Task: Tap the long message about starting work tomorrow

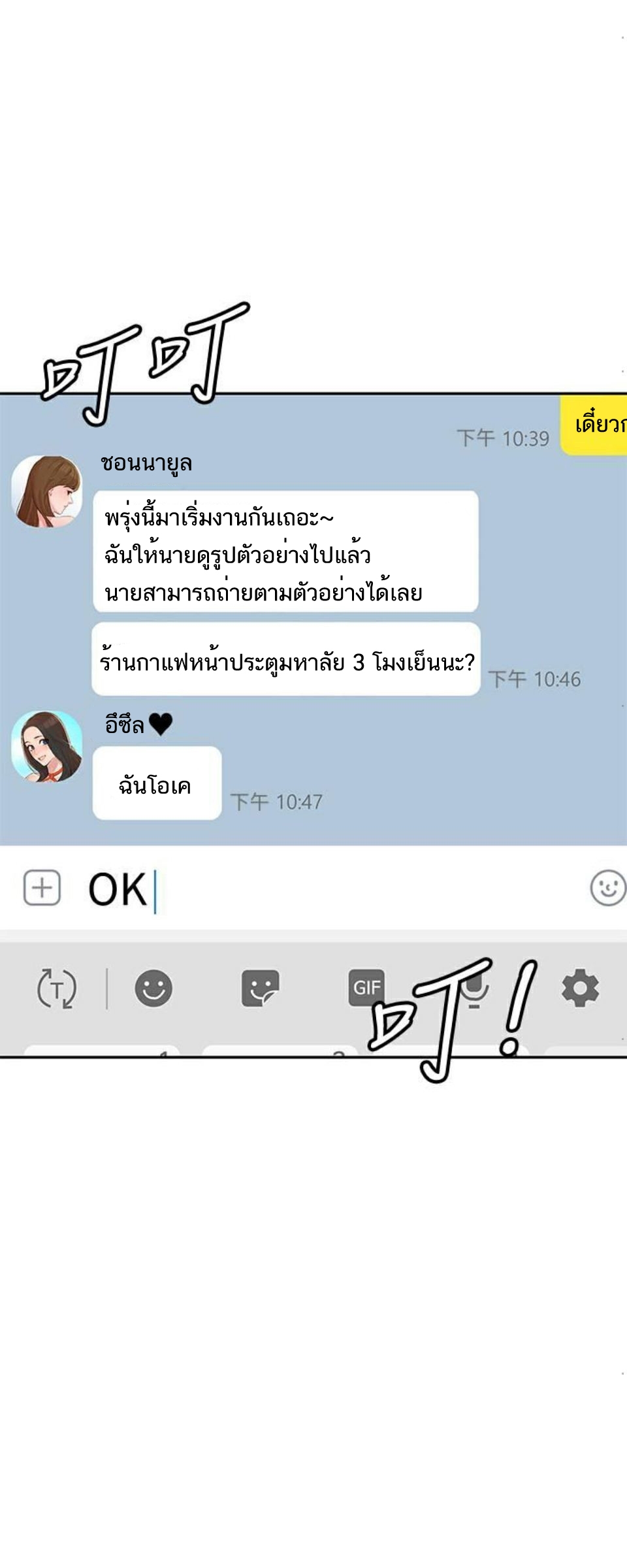Action: coord(284,552)
